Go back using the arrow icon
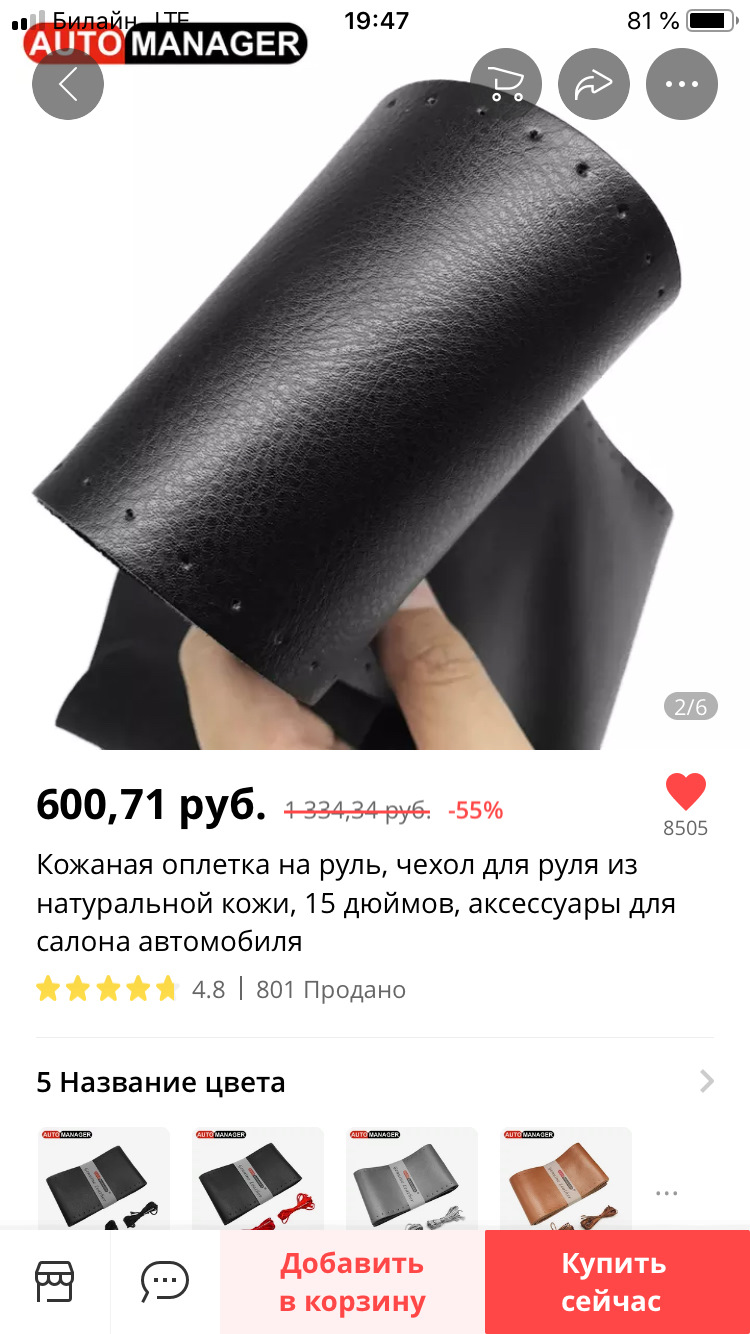The image size is (750, 1334). (x=68, y=85)
